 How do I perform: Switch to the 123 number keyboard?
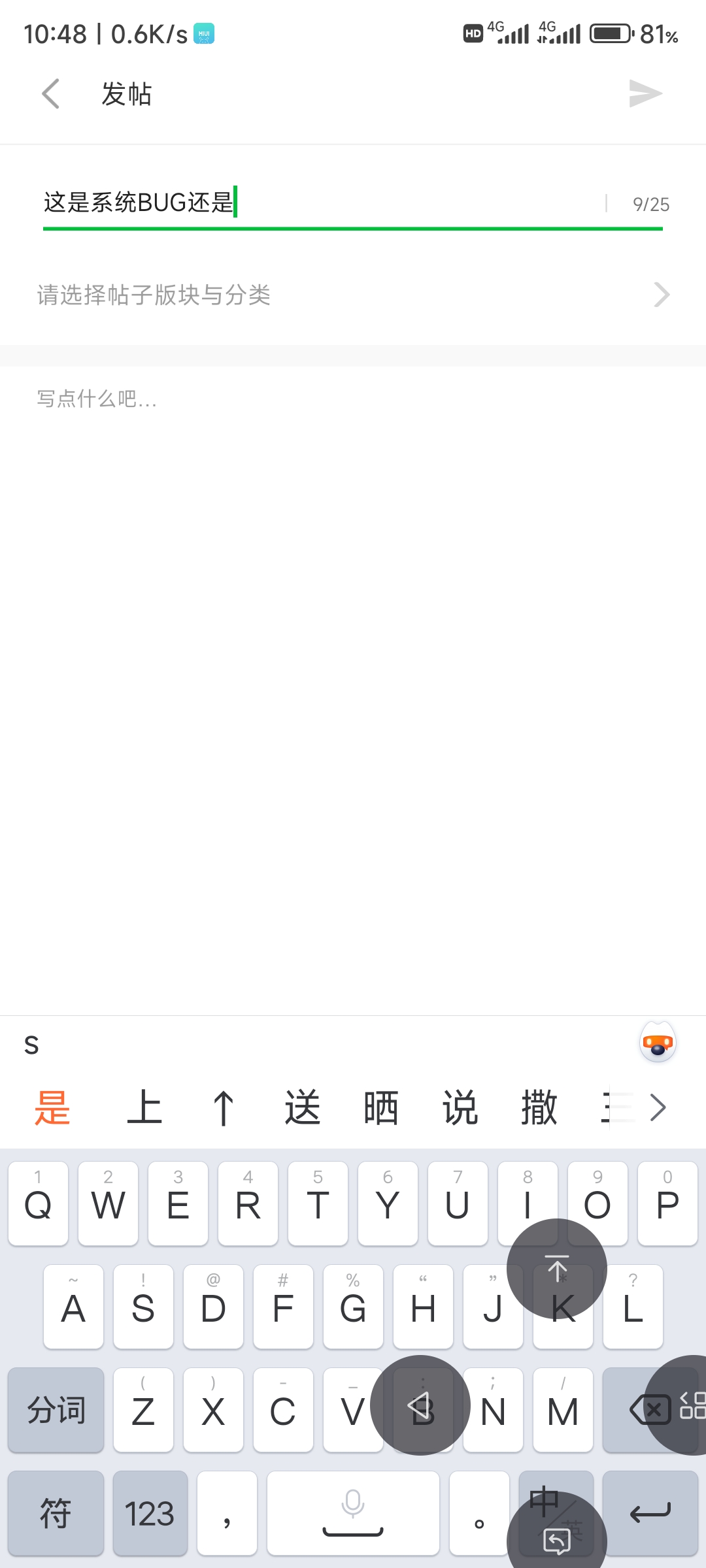tap(150, 1513)
